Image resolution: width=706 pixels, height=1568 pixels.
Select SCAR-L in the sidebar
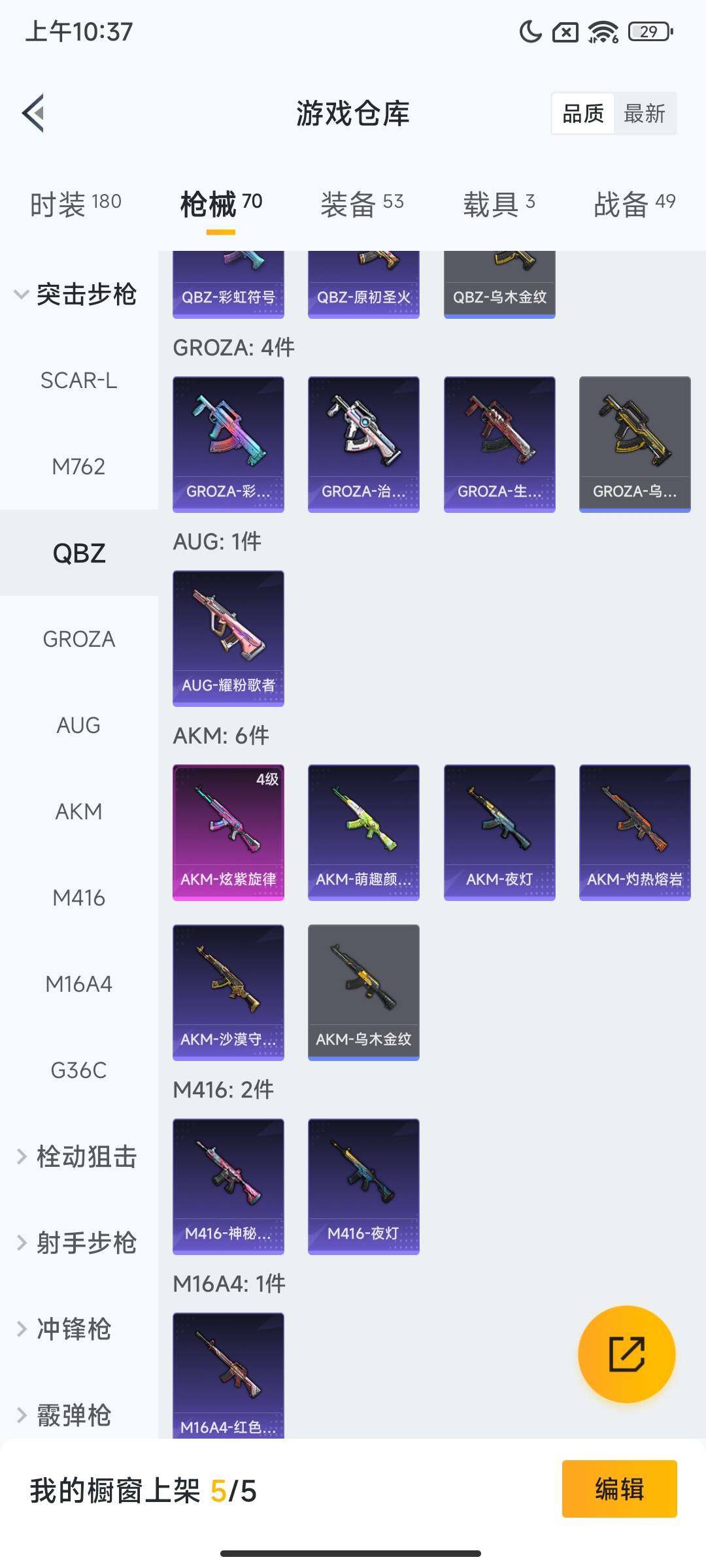[78, 380]
